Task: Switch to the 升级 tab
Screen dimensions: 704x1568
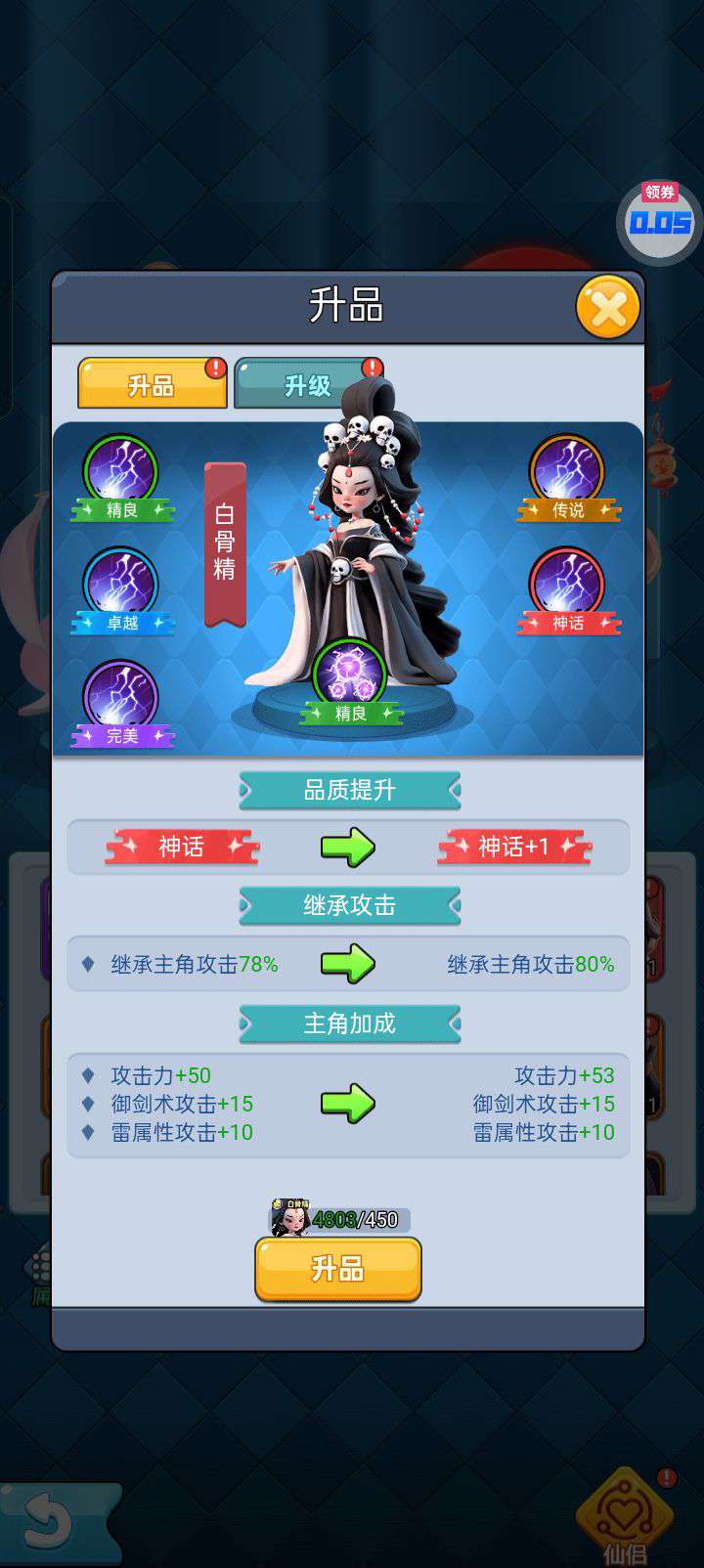Action: 307,384
